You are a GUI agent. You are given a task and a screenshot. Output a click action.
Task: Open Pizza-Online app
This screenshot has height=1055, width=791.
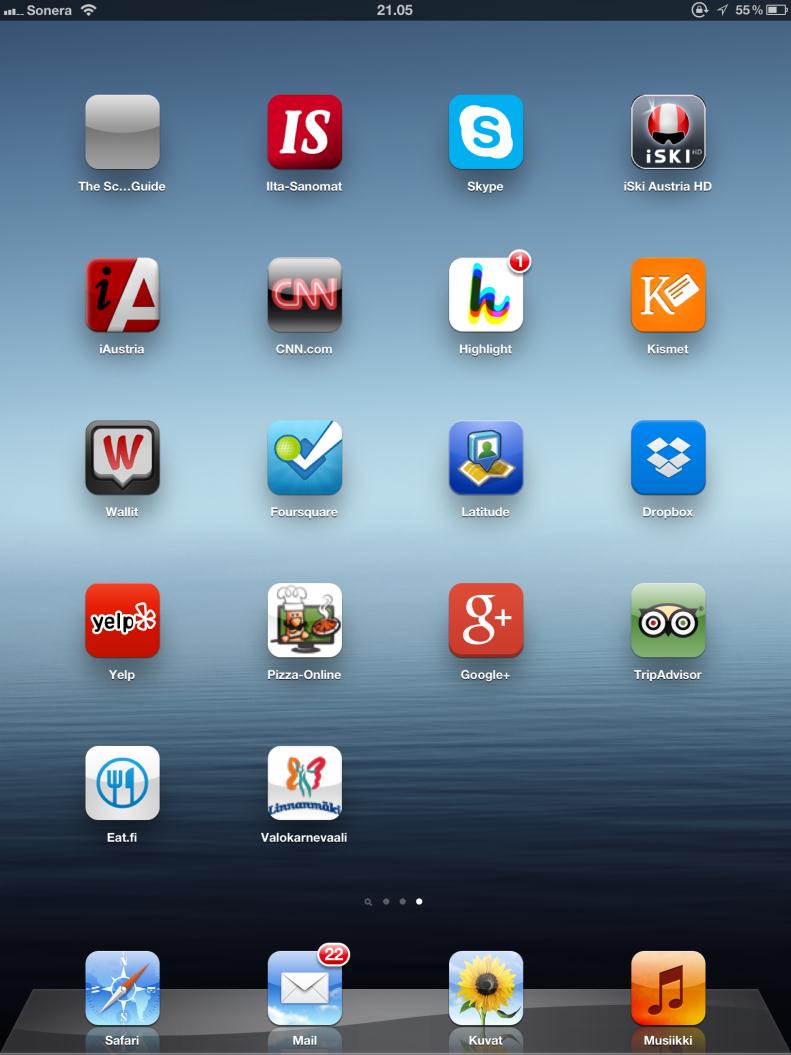tap(304, 620)
